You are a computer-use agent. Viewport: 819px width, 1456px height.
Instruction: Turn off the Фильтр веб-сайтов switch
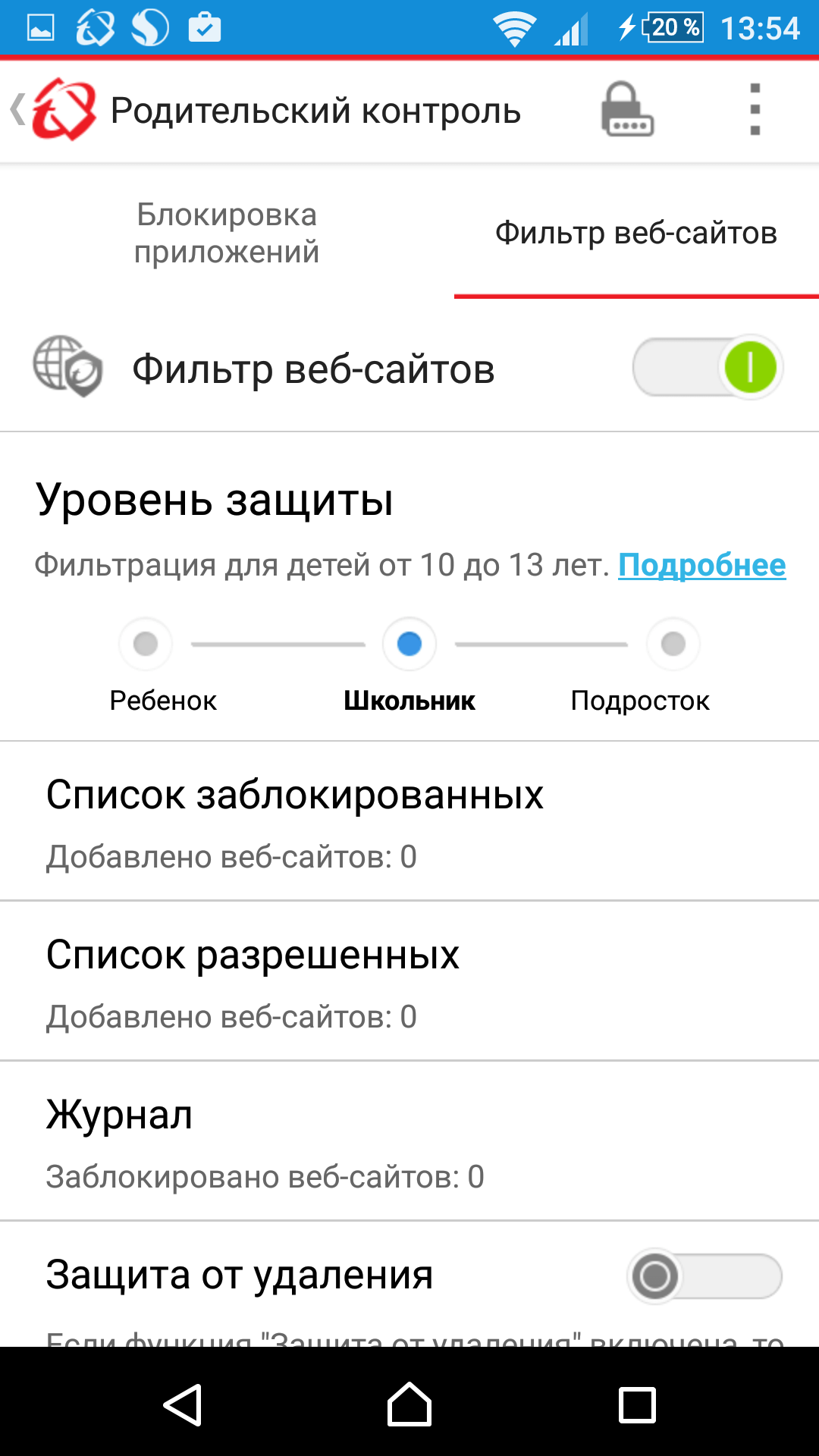708,368
